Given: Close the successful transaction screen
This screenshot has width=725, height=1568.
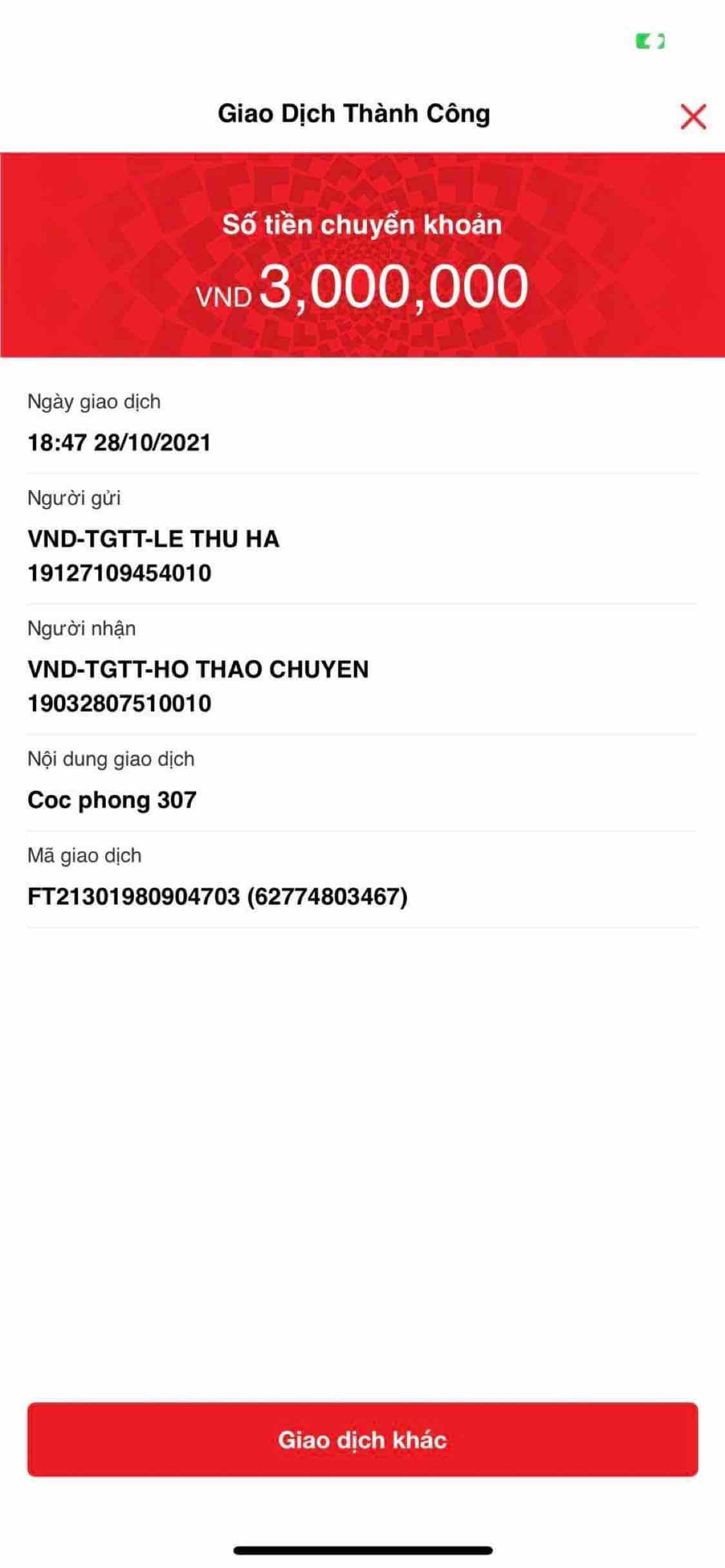Looking at the screenshot, I should (693, 117).
